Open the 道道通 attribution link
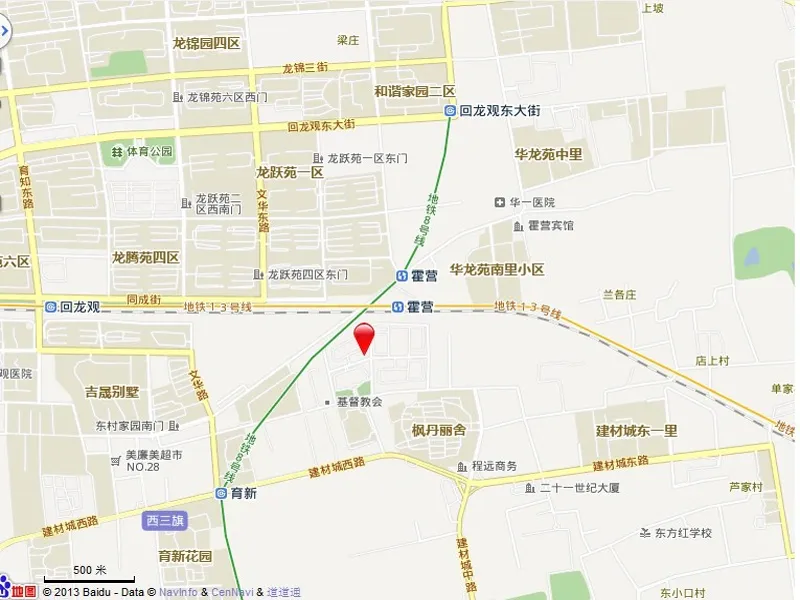 tap(283, 593)
